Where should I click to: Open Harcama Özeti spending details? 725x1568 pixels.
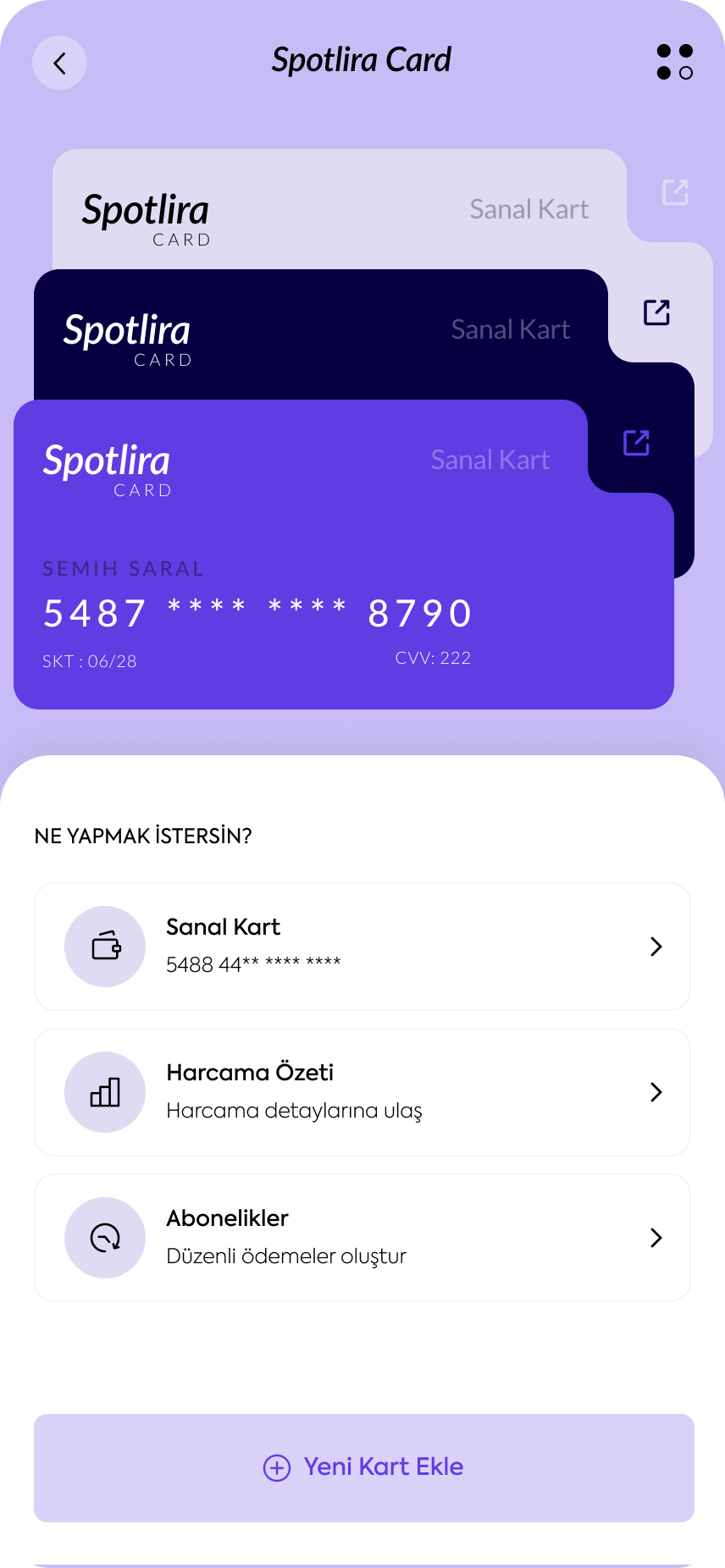coord(362,1092)
